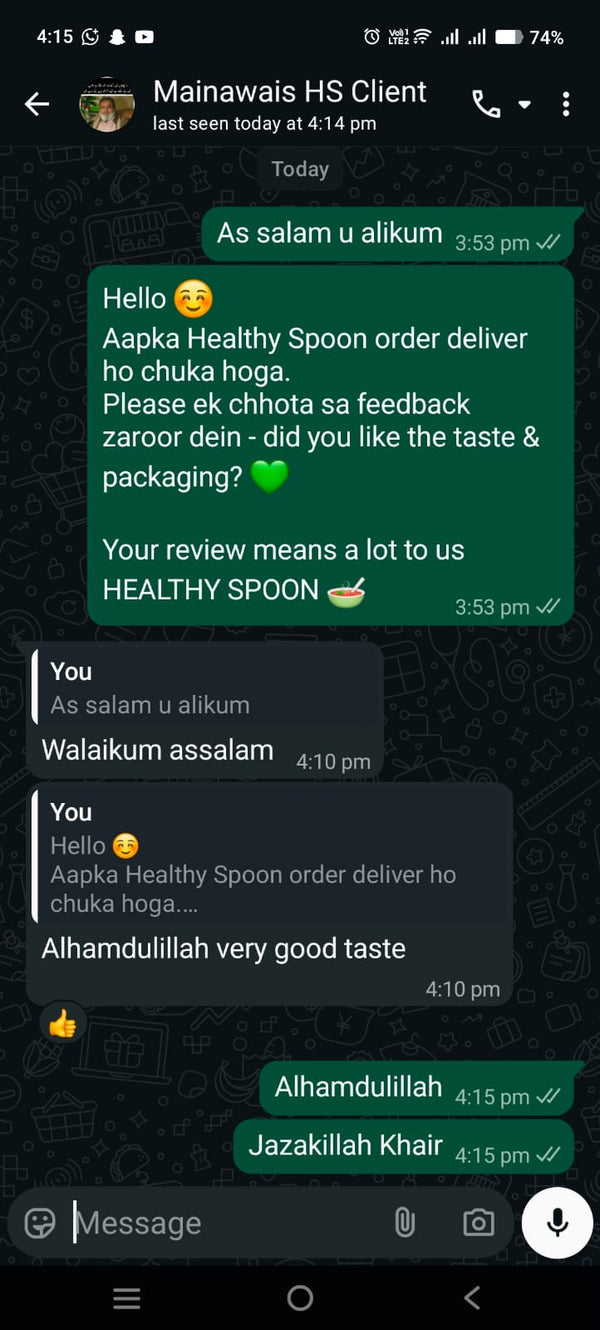Open the camera from the message bar

[x=477, y=1222]
